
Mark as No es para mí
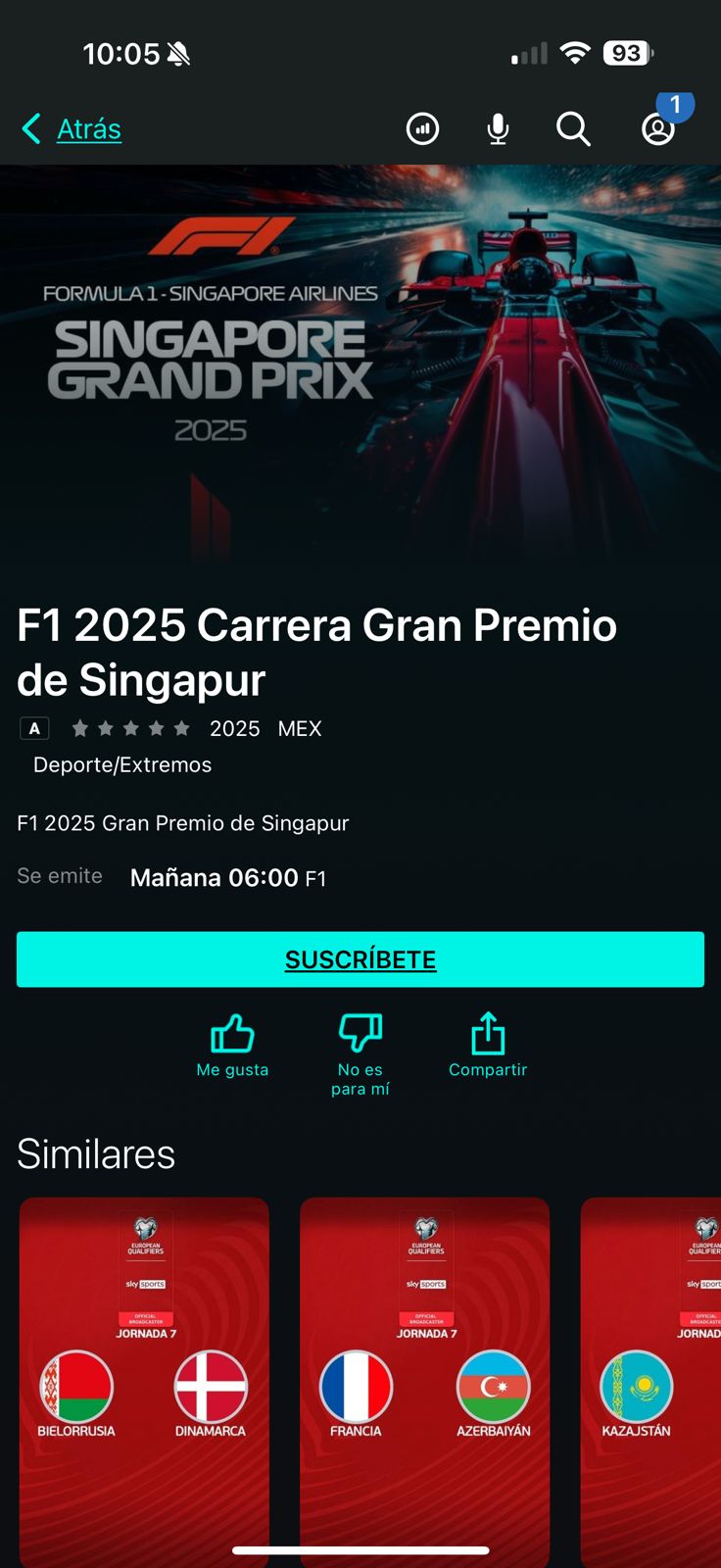(x=360, y=1053)
